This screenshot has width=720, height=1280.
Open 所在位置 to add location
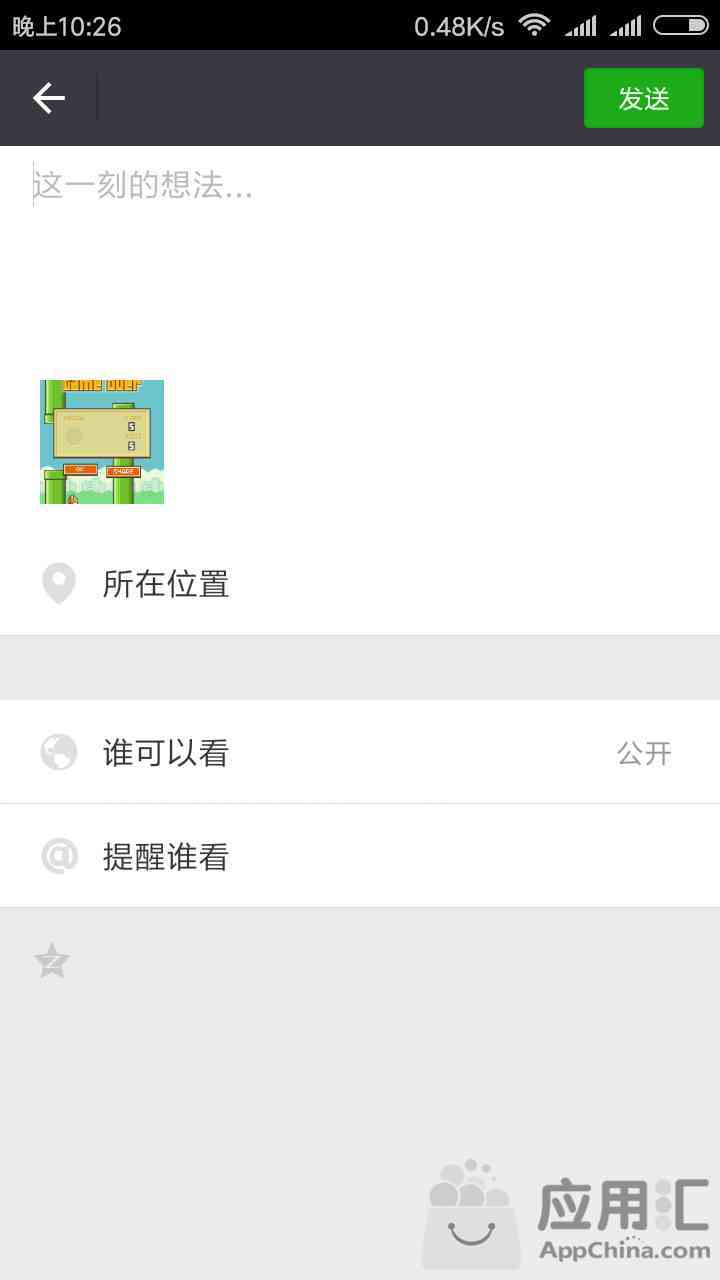point(360,584)
